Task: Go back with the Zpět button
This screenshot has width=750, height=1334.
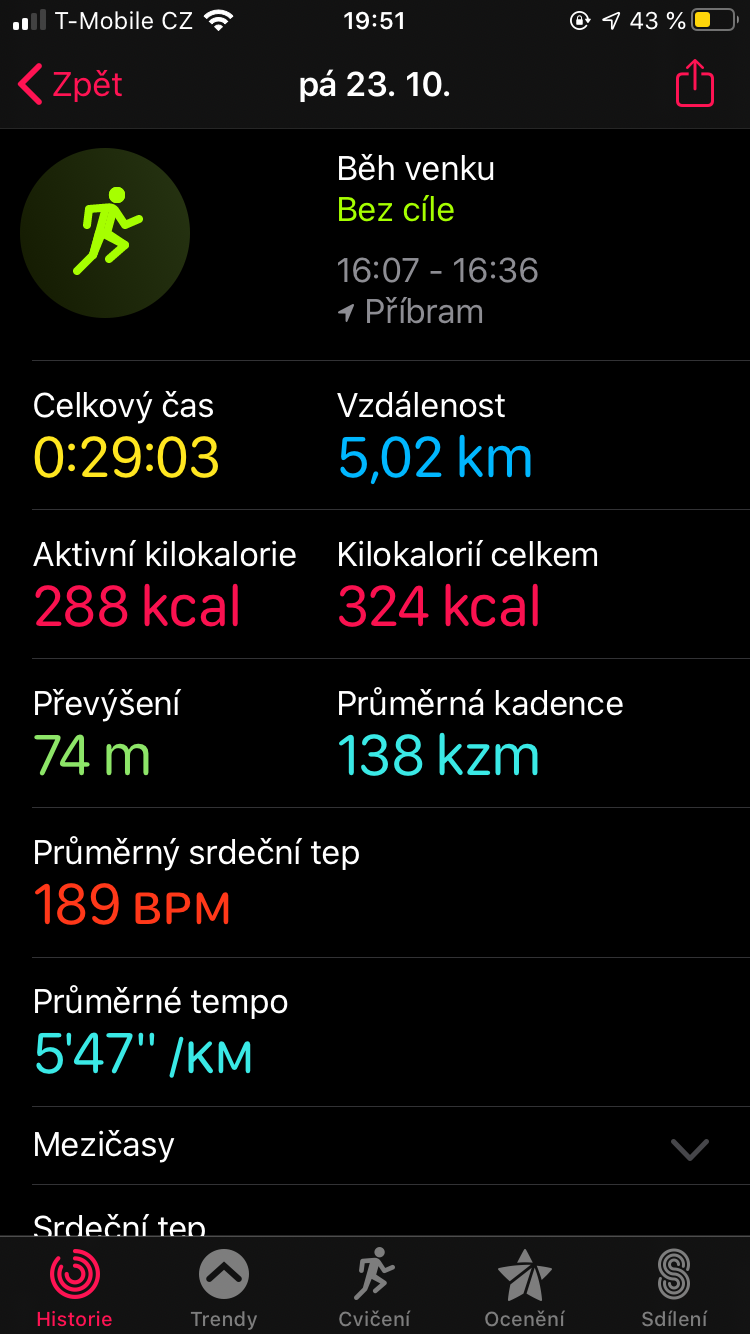Action: tap(70, 85)
